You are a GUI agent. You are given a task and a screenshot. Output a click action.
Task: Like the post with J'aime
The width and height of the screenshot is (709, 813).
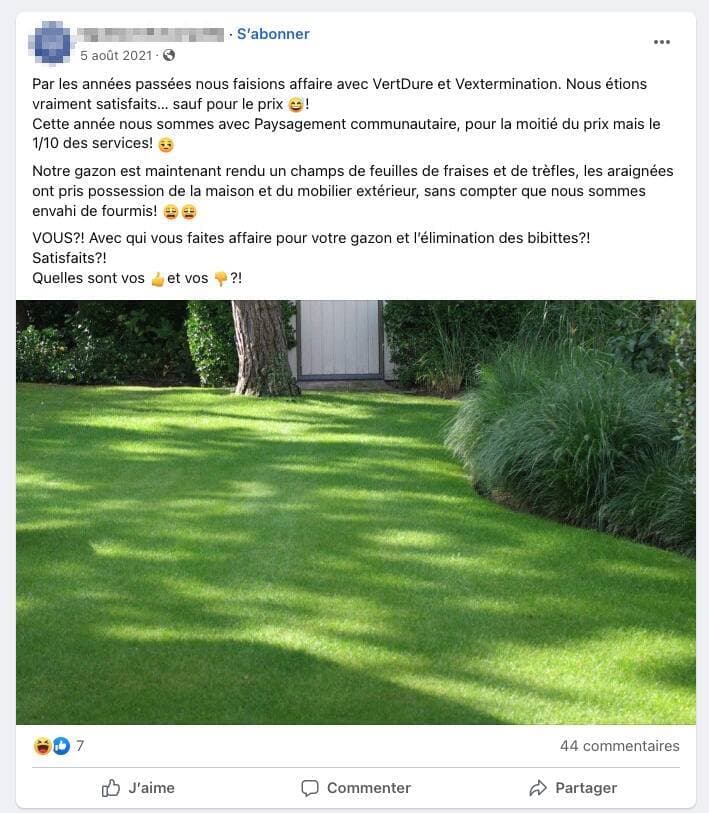point(138,788)
